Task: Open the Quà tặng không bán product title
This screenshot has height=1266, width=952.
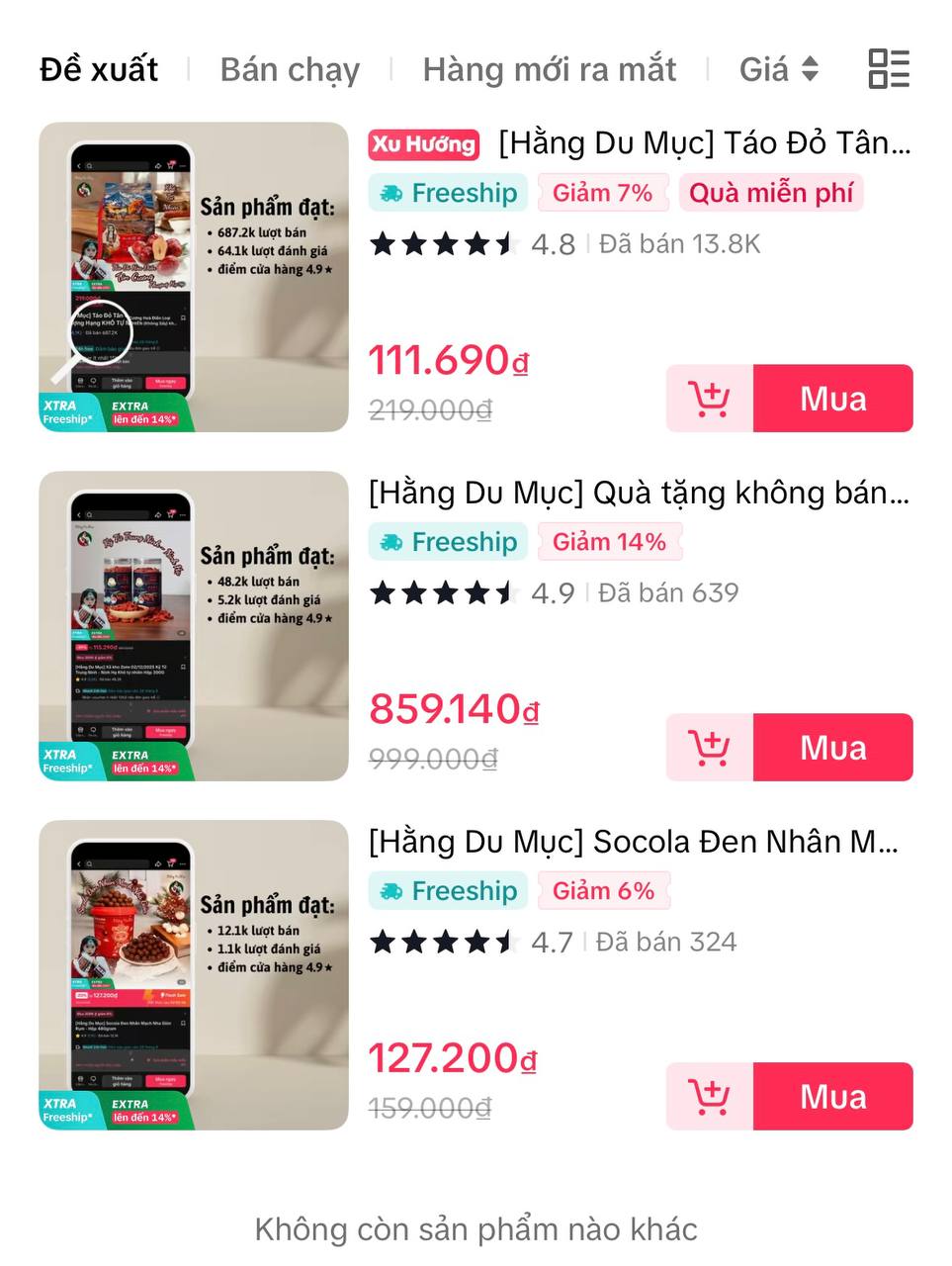Action: [638, 493]
